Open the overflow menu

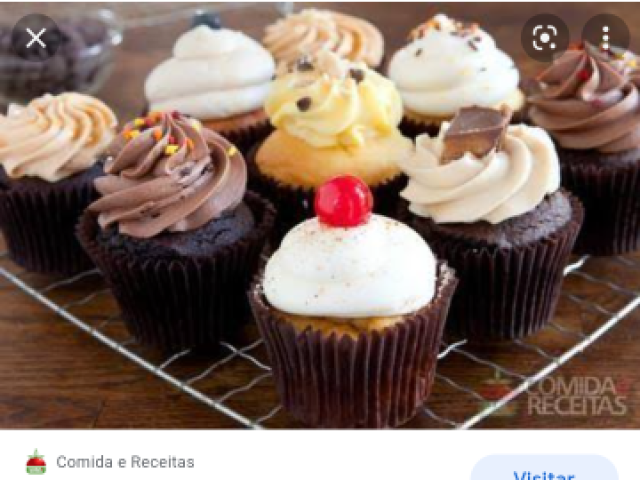point(606,39)
